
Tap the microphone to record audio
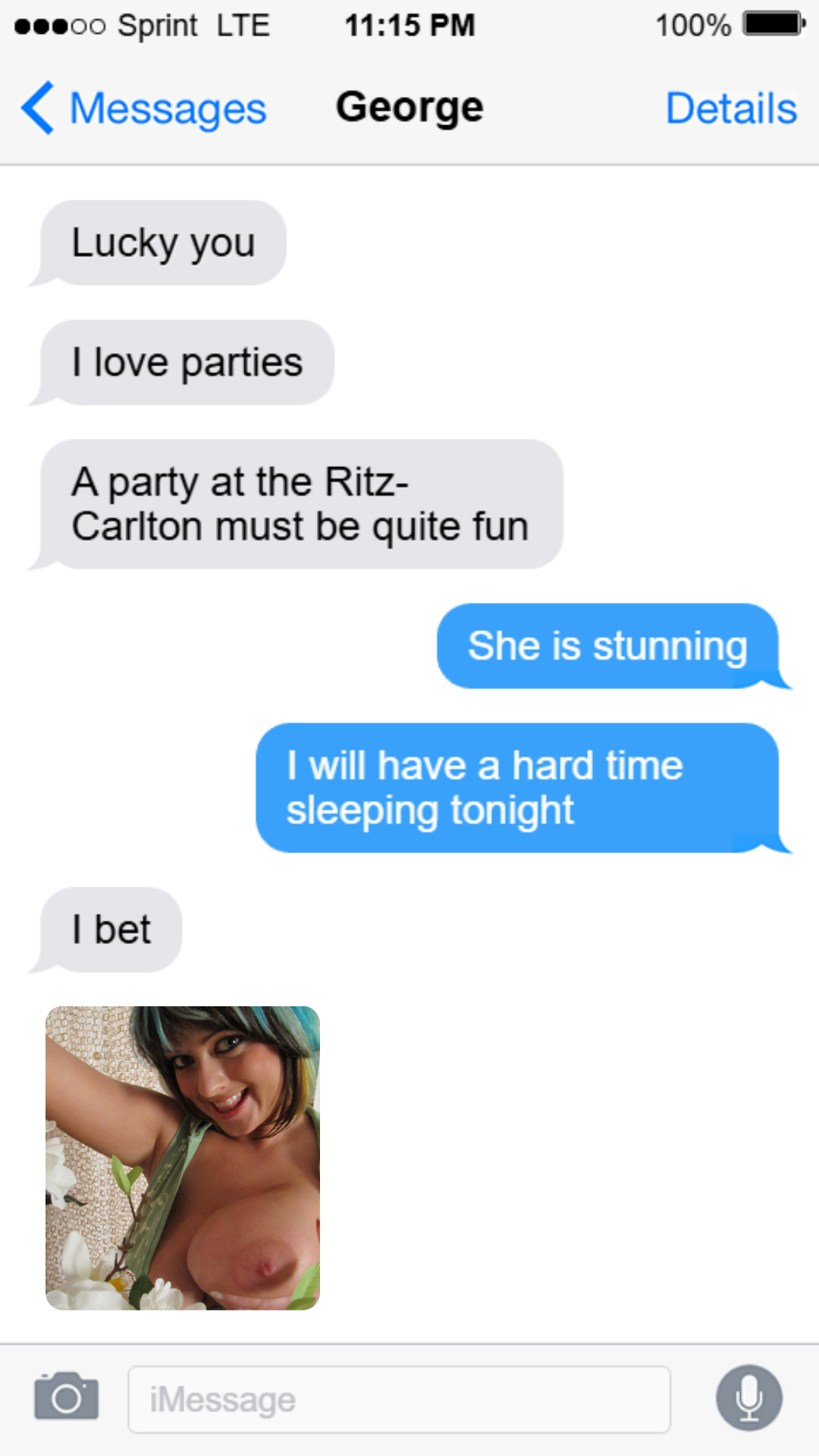coord(748,1398)
